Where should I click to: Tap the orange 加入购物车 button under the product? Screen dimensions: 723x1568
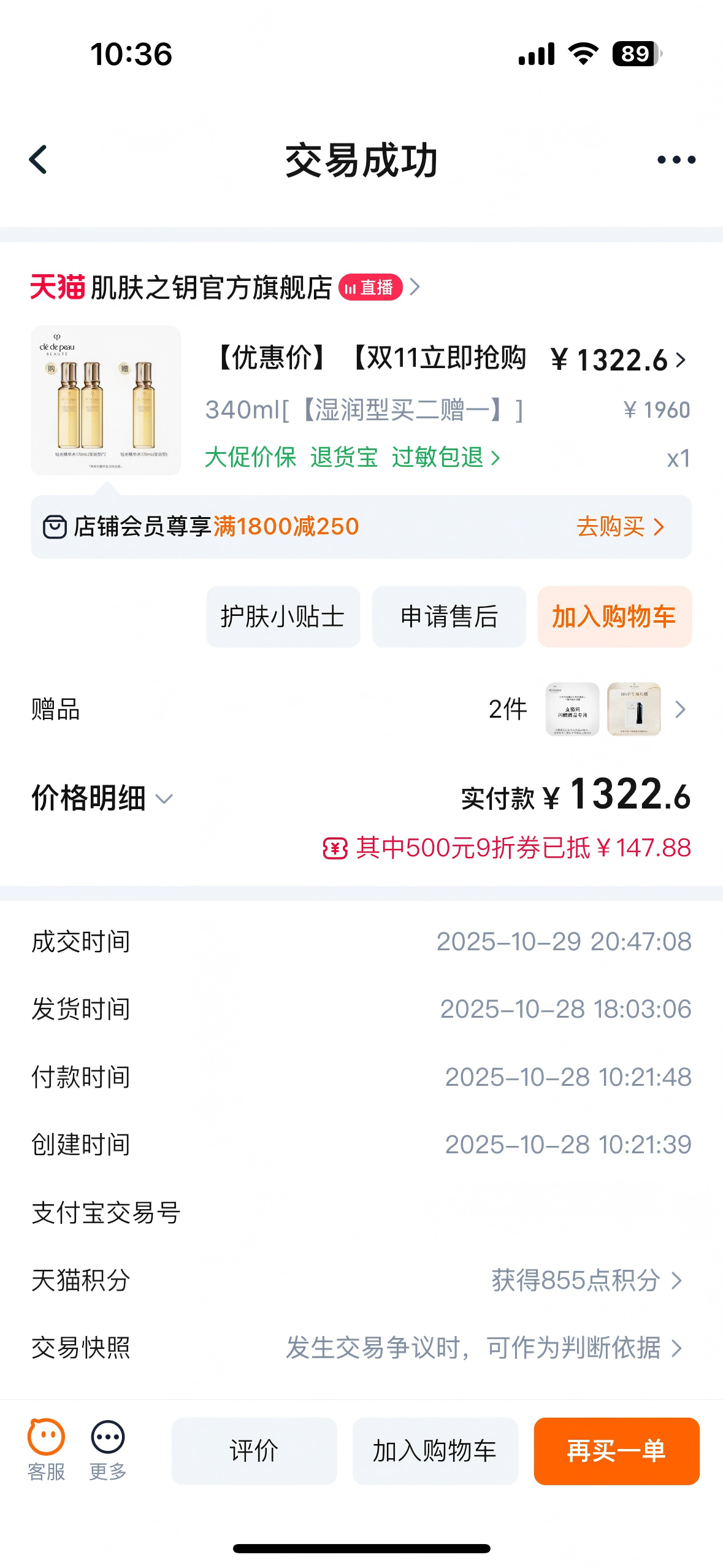pos(614,617)
